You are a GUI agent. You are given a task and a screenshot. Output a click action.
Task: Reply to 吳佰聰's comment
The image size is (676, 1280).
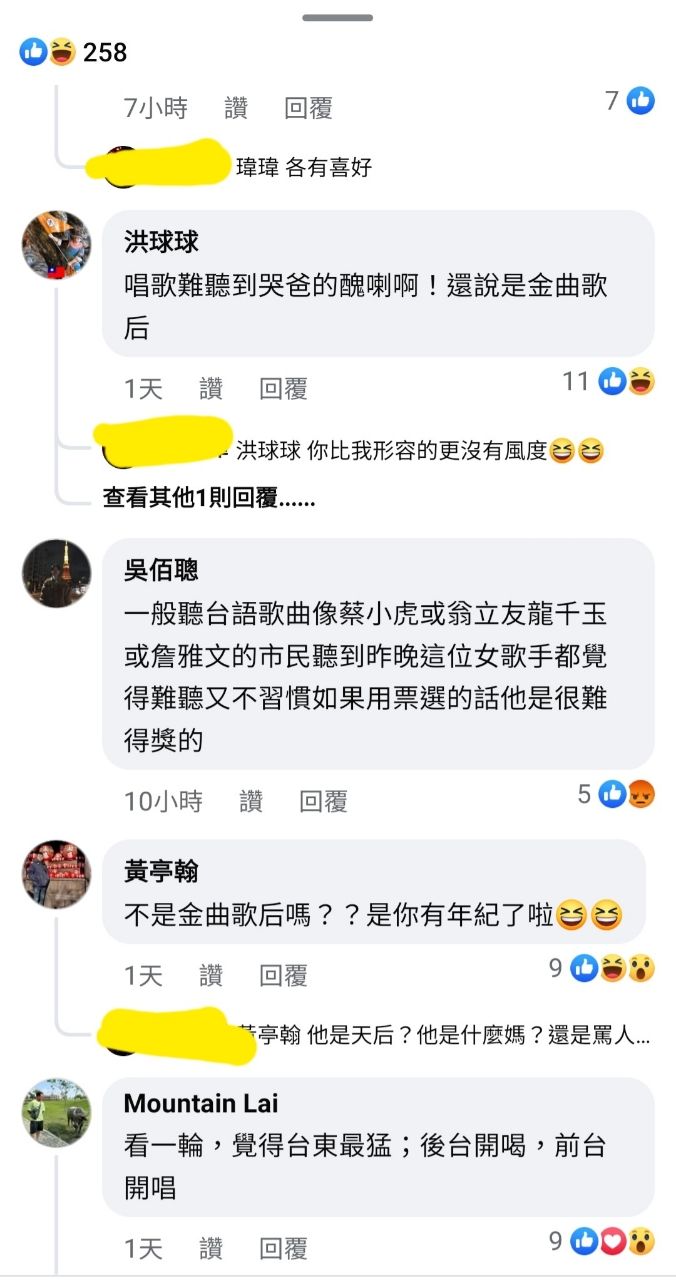pyautogui.click(x=323, y=801)
